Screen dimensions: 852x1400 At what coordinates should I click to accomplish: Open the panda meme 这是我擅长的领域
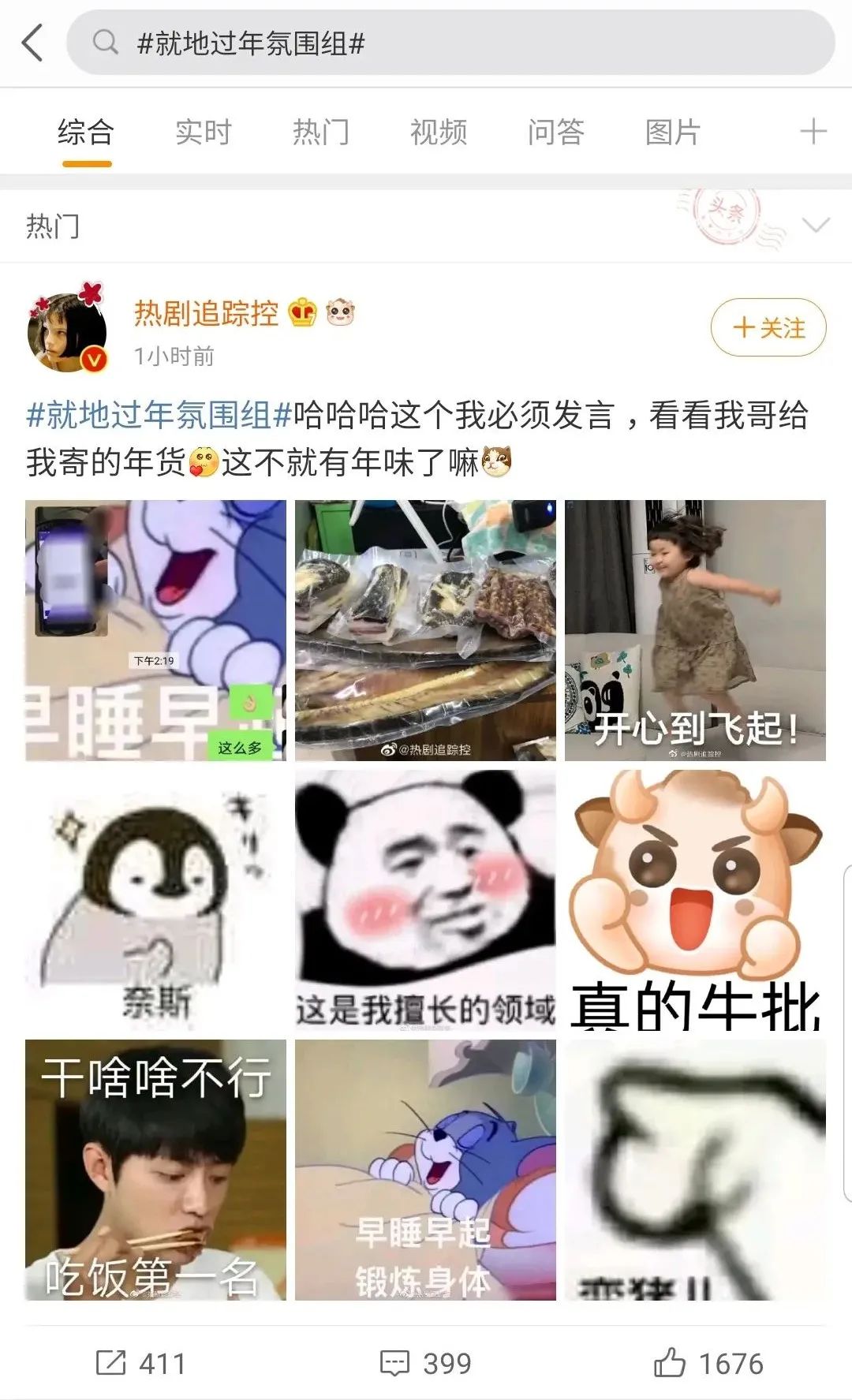425,900
